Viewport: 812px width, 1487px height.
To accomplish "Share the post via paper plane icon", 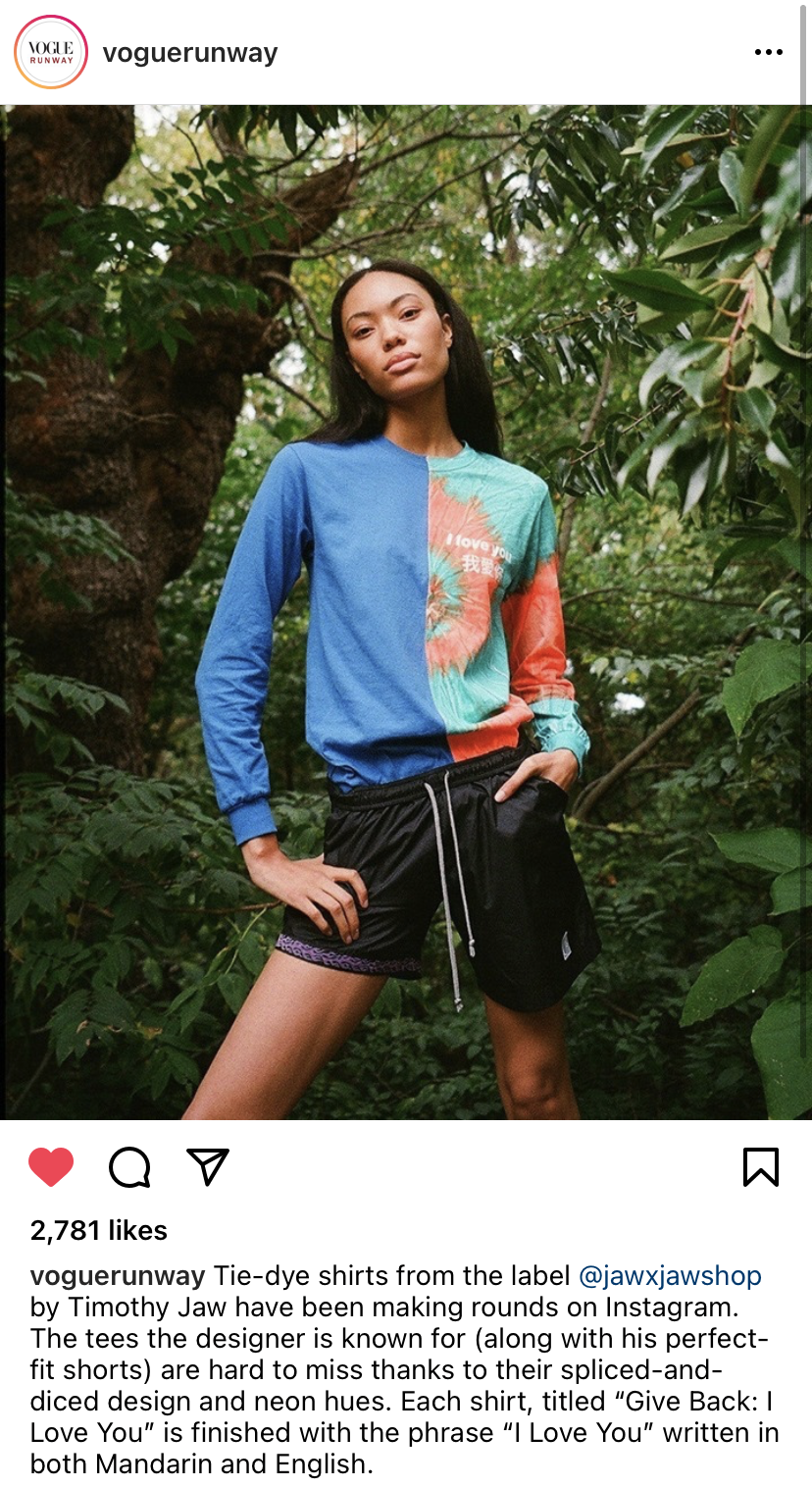I will coord(207,1166).
